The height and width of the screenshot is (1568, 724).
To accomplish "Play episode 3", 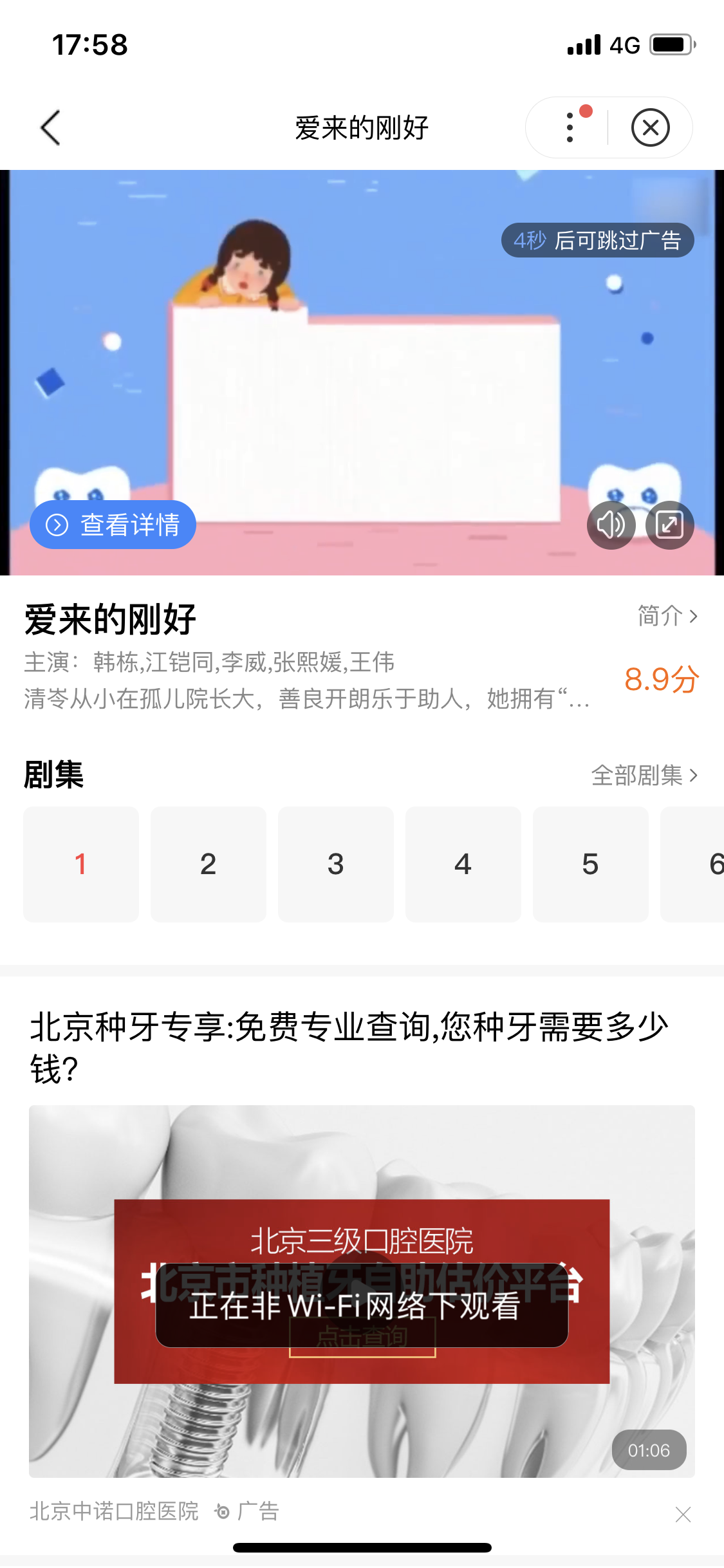I will tap(335, 864).
